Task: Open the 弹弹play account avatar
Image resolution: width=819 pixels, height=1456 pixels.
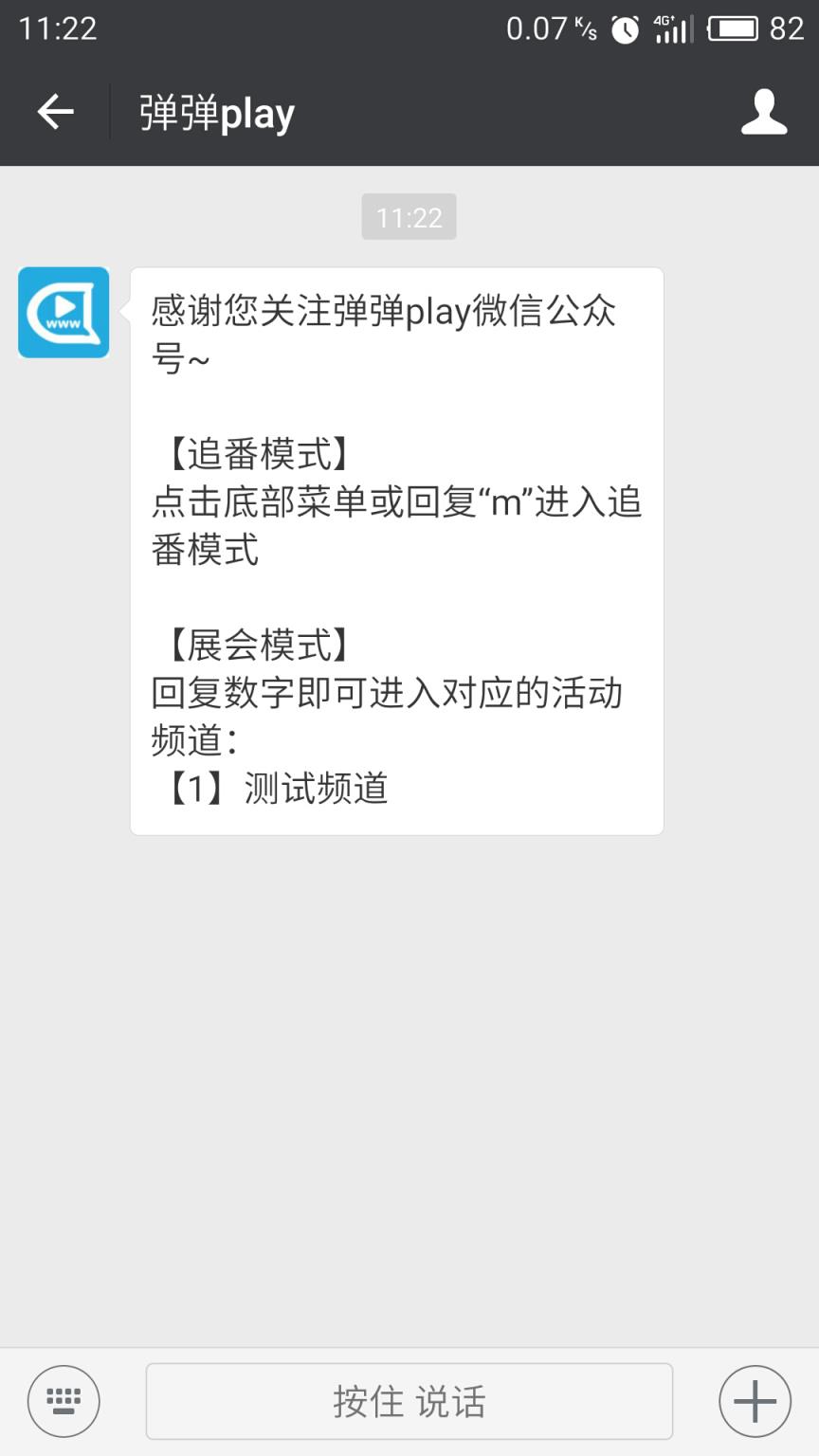Action: pos(63,313)
